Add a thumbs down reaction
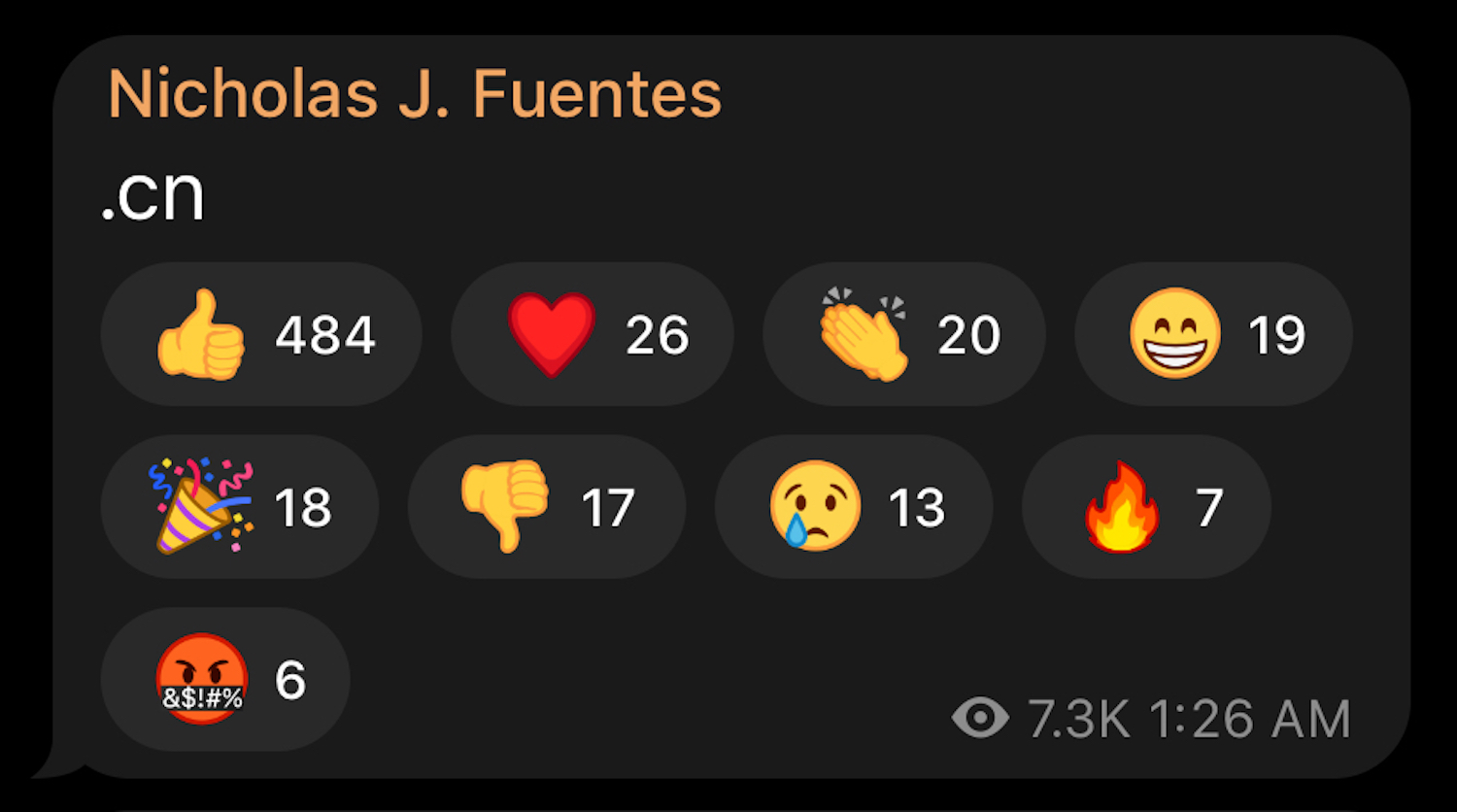 (546, 507)
